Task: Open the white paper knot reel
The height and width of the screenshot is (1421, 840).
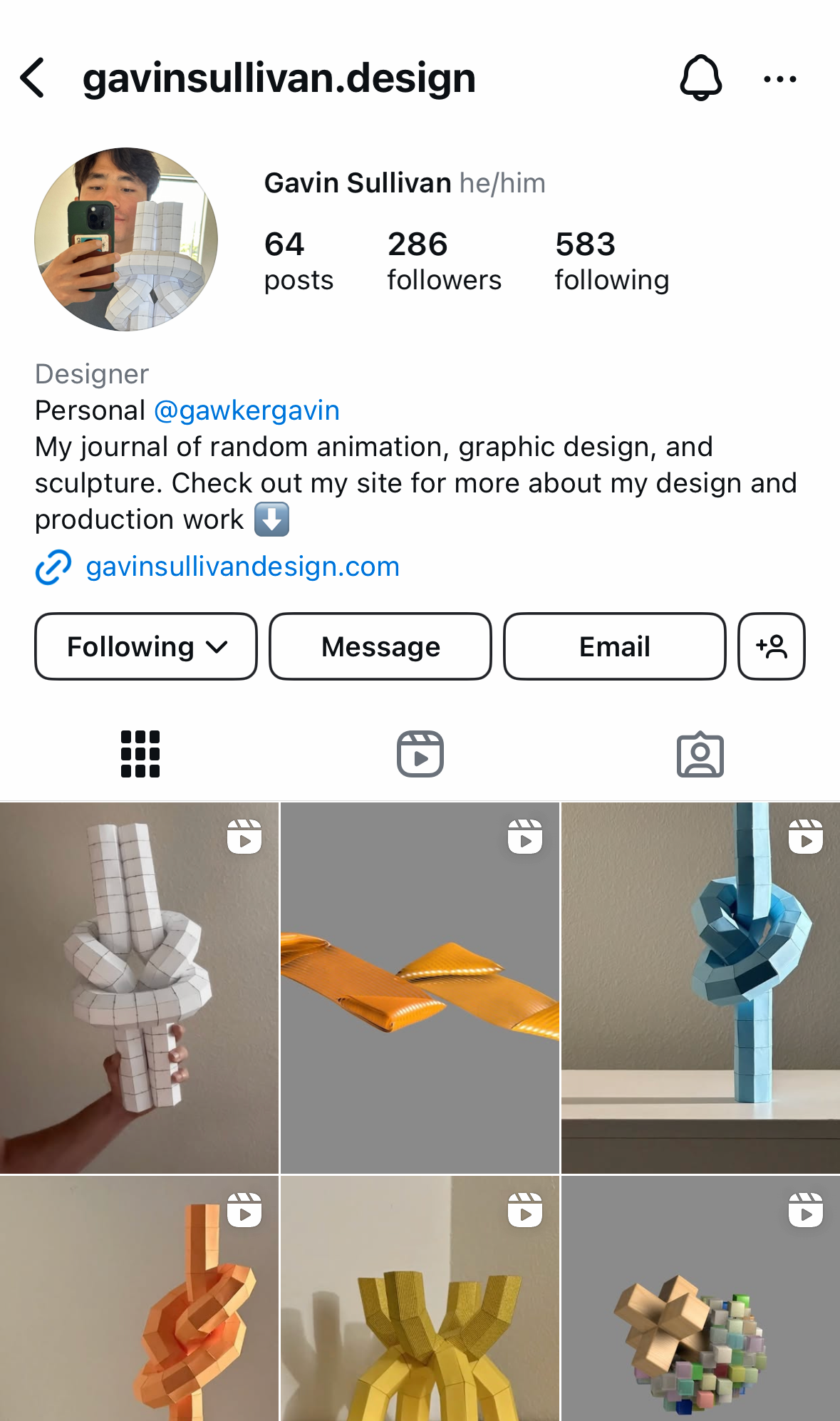Action: click(139, 987)
